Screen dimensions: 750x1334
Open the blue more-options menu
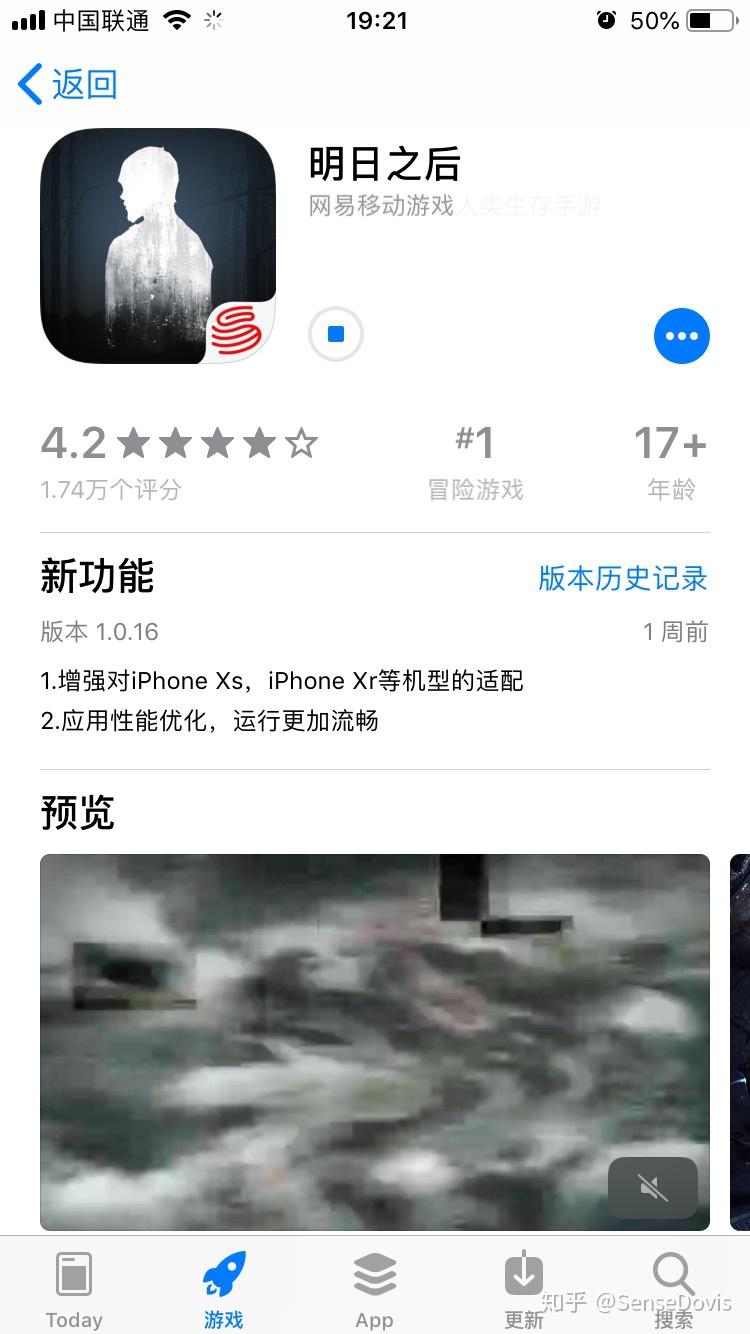point(681,336)
